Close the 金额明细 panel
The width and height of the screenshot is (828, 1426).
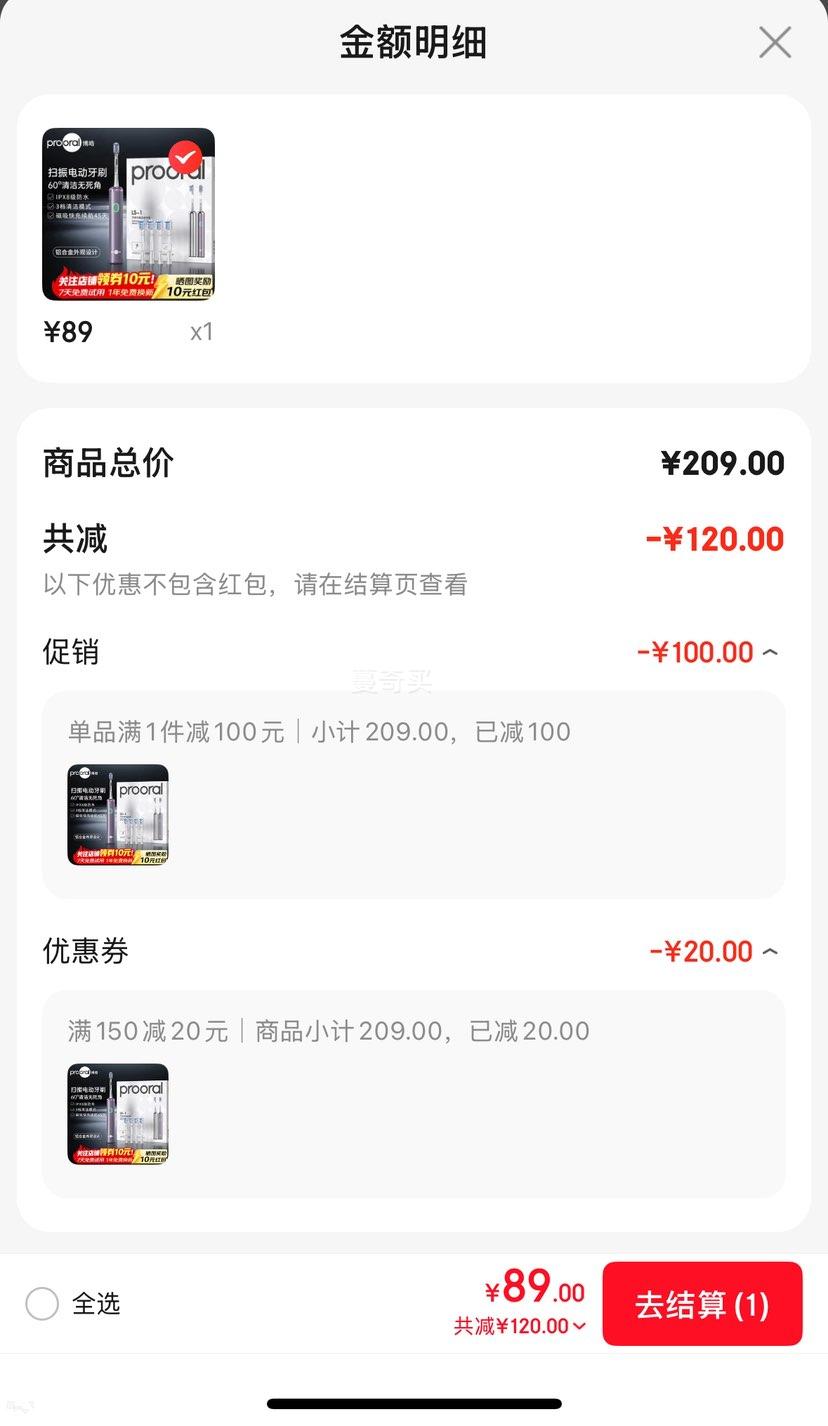point(775,43)
